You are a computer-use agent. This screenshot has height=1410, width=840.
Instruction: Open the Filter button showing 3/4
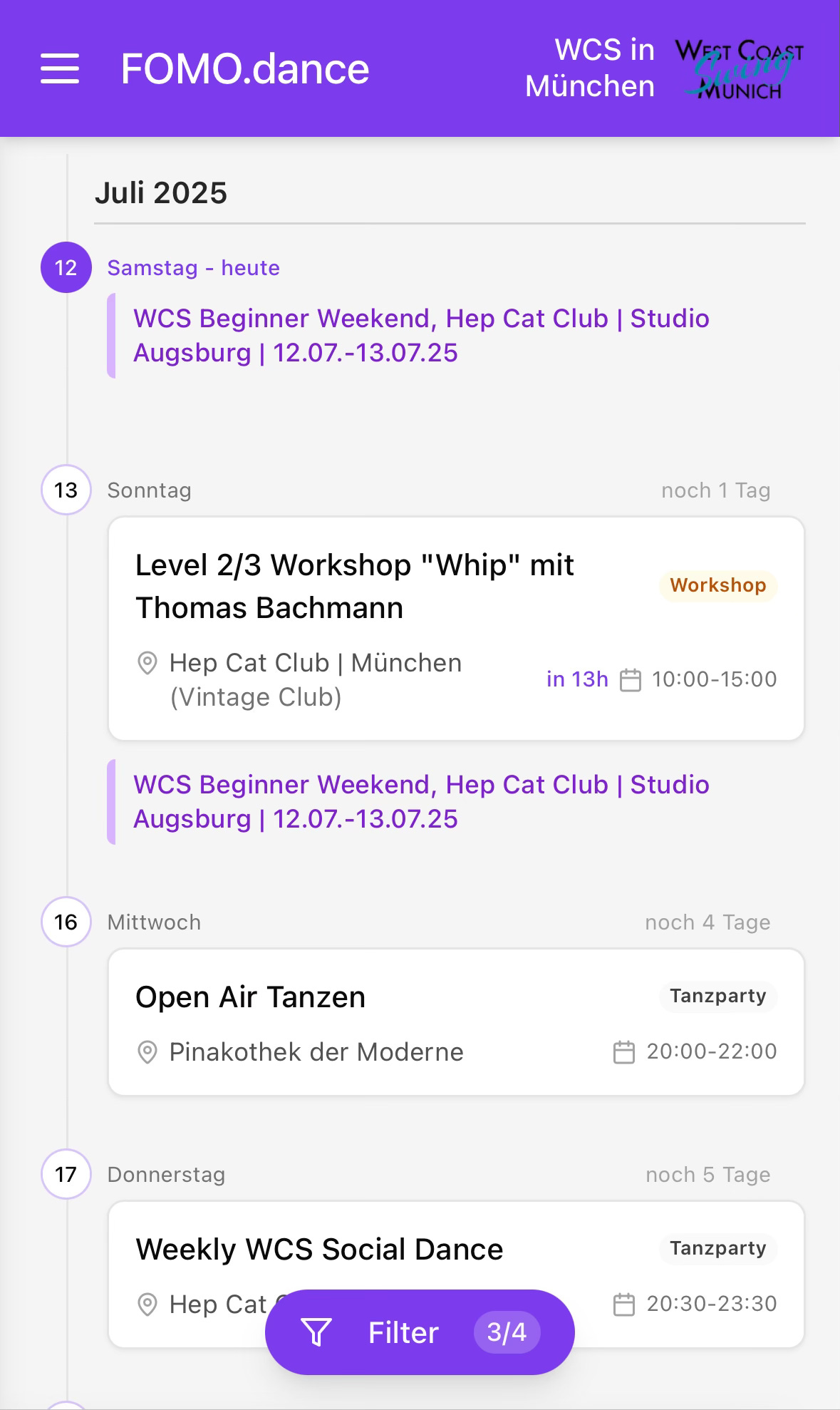point(419,1332)
